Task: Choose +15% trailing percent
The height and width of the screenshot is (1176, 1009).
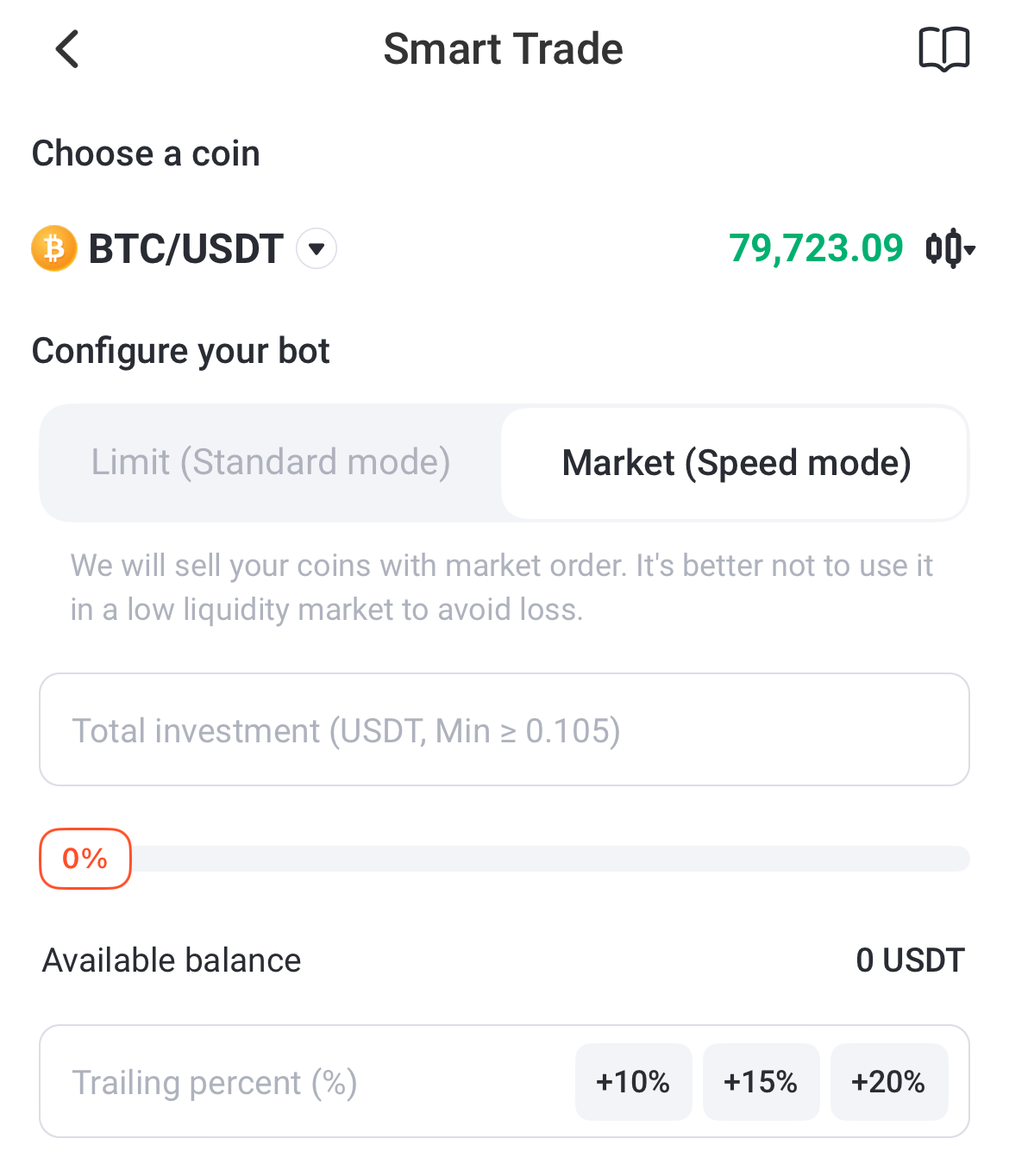Action: tap(761, 1082)
